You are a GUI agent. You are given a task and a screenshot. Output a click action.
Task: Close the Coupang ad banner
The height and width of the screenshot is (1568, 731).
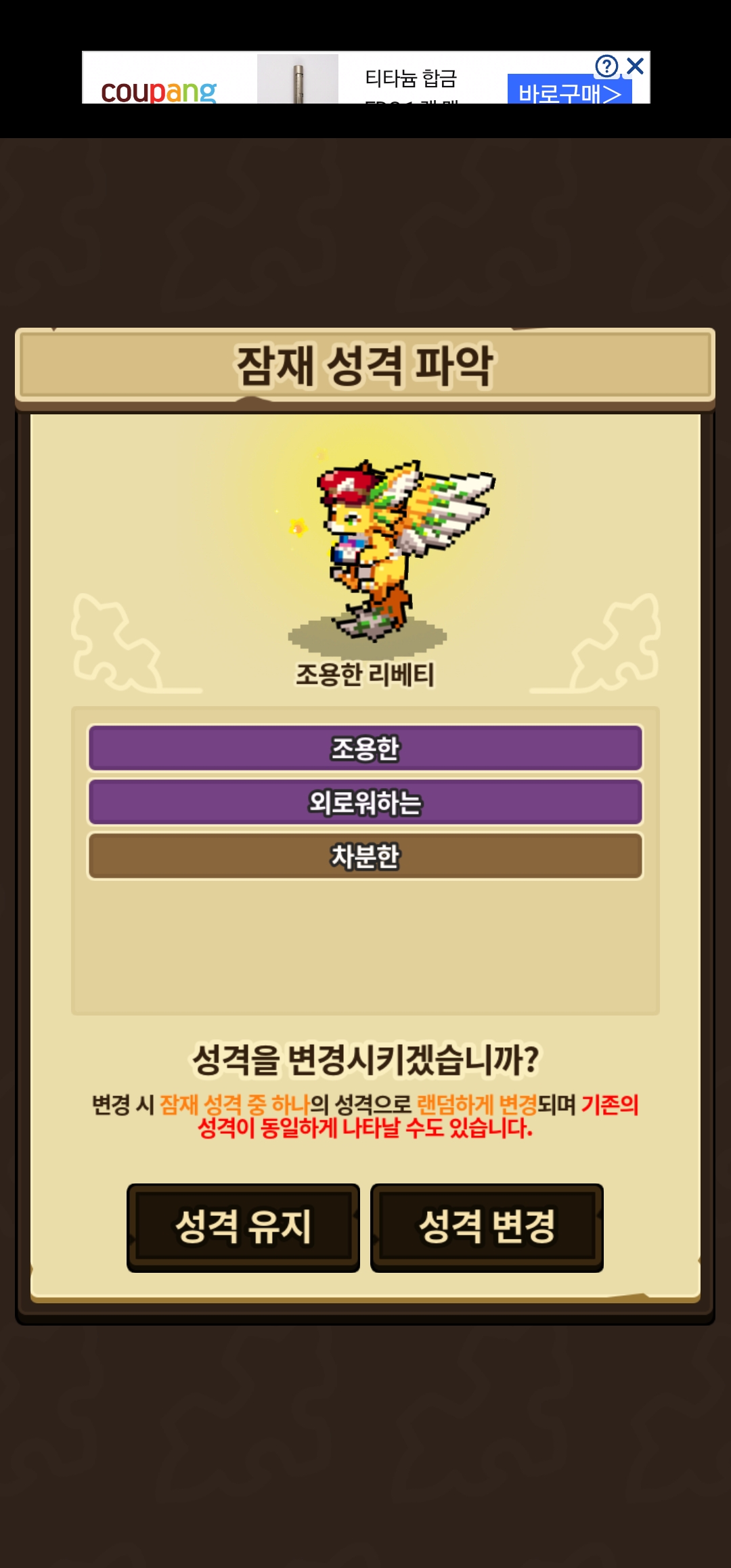[x=635, y=66]
